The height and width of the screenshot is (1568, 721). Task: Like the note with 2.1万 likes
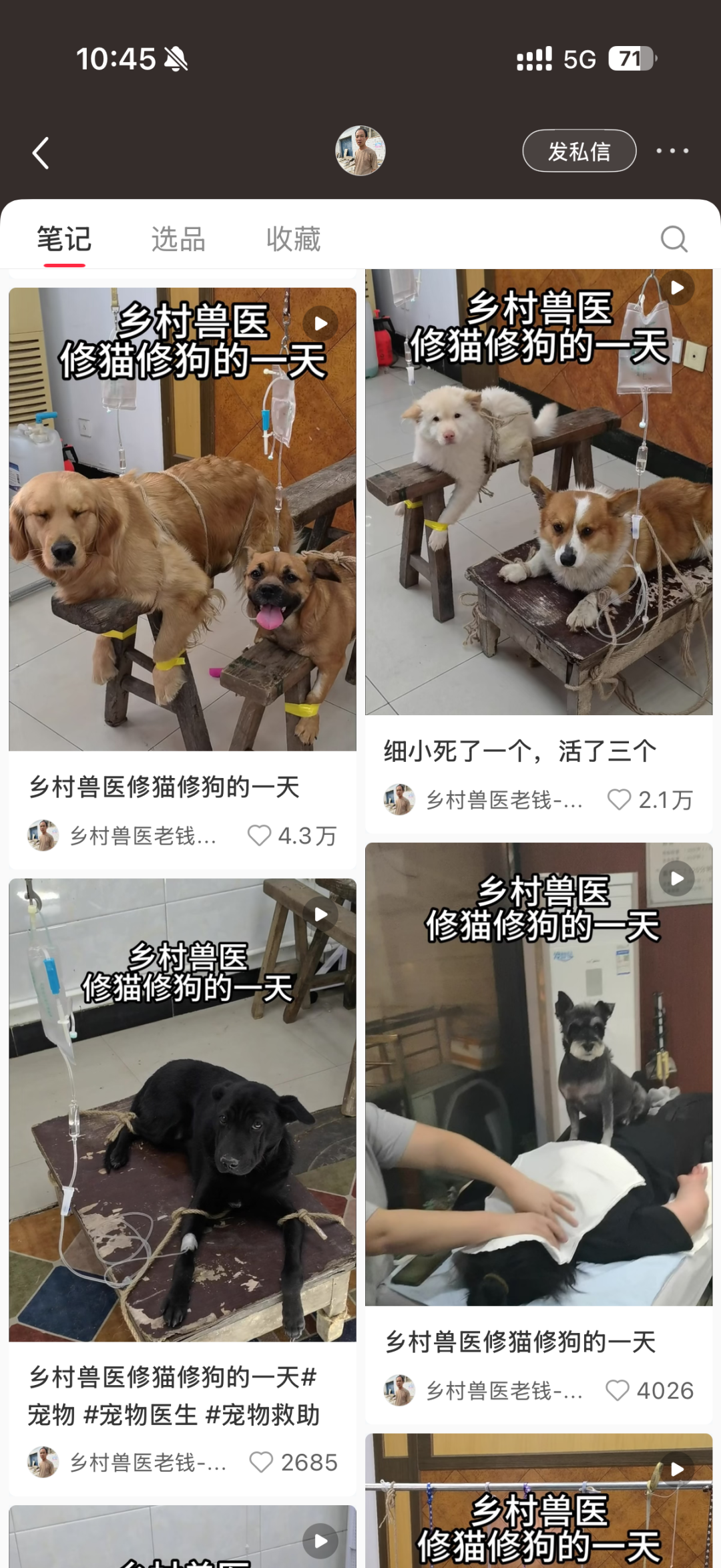click(619, 799)
